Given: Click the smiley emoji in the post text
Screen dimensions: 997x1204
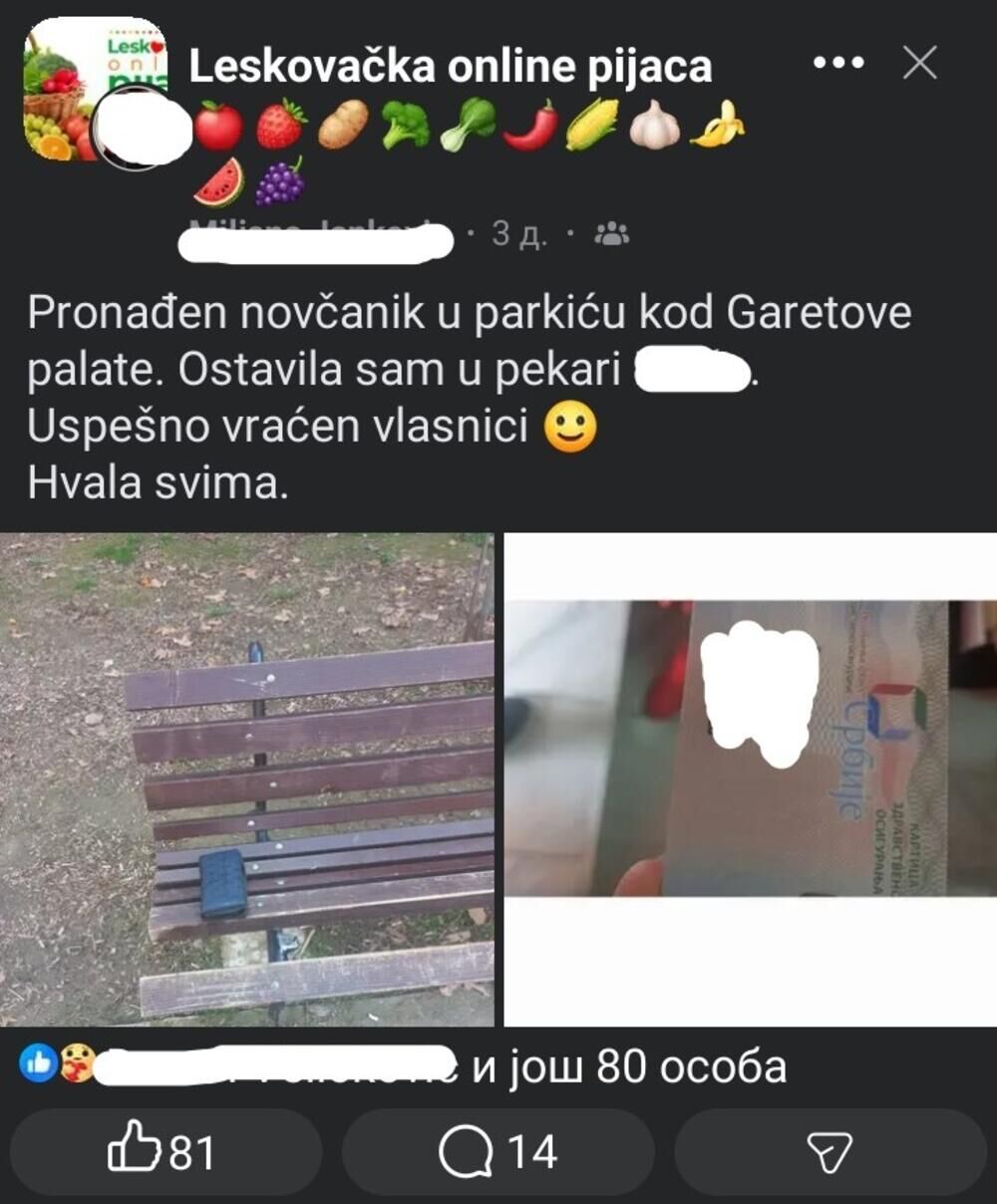Looking at the screenshot, I should click(573, 425).
